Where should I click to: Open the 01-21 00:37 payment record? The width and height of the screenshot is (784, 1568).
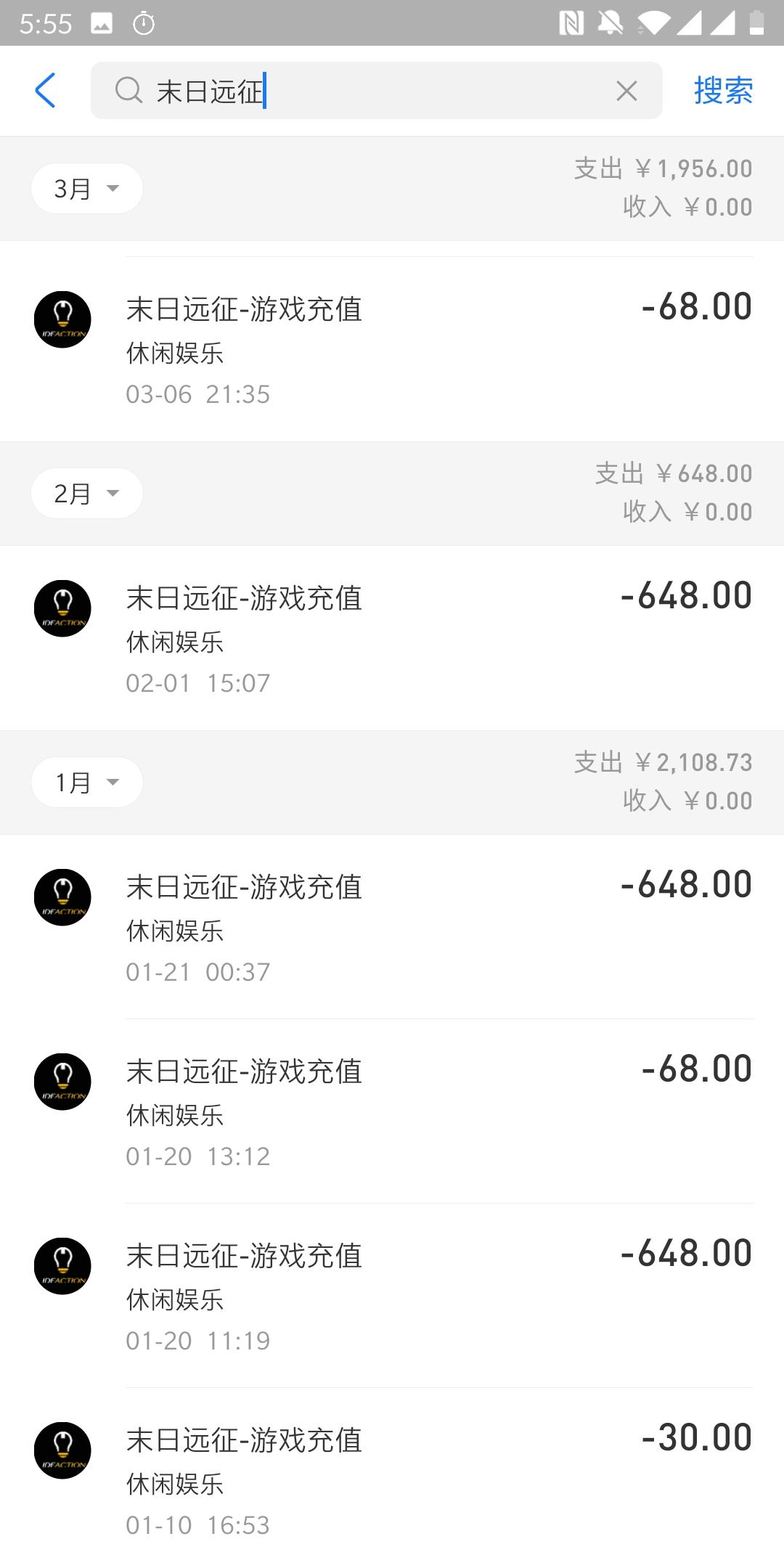[x=392, y=928]
